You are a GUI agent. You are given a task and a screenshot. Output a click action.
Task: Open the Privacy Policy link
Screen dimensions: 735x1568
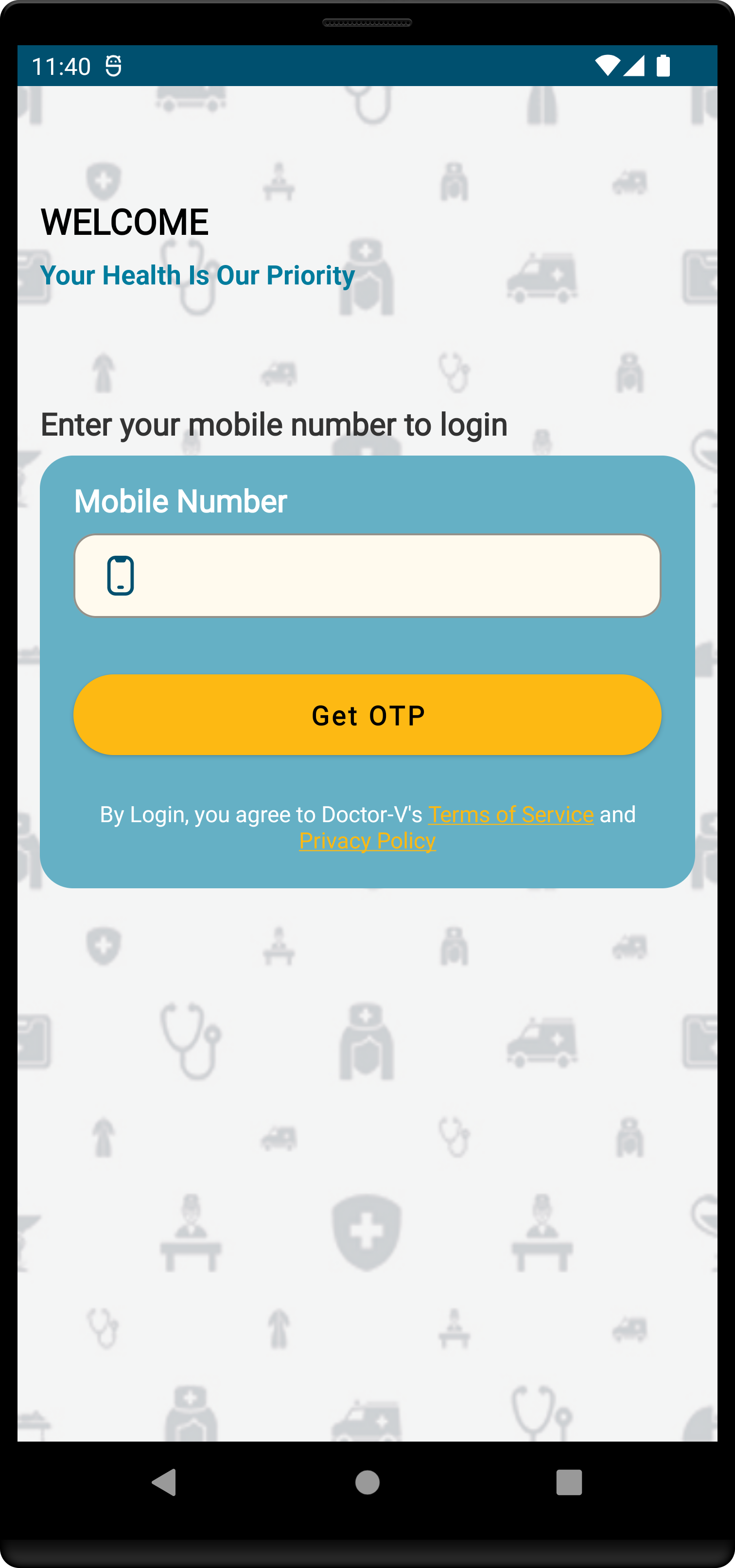(367, 841)
